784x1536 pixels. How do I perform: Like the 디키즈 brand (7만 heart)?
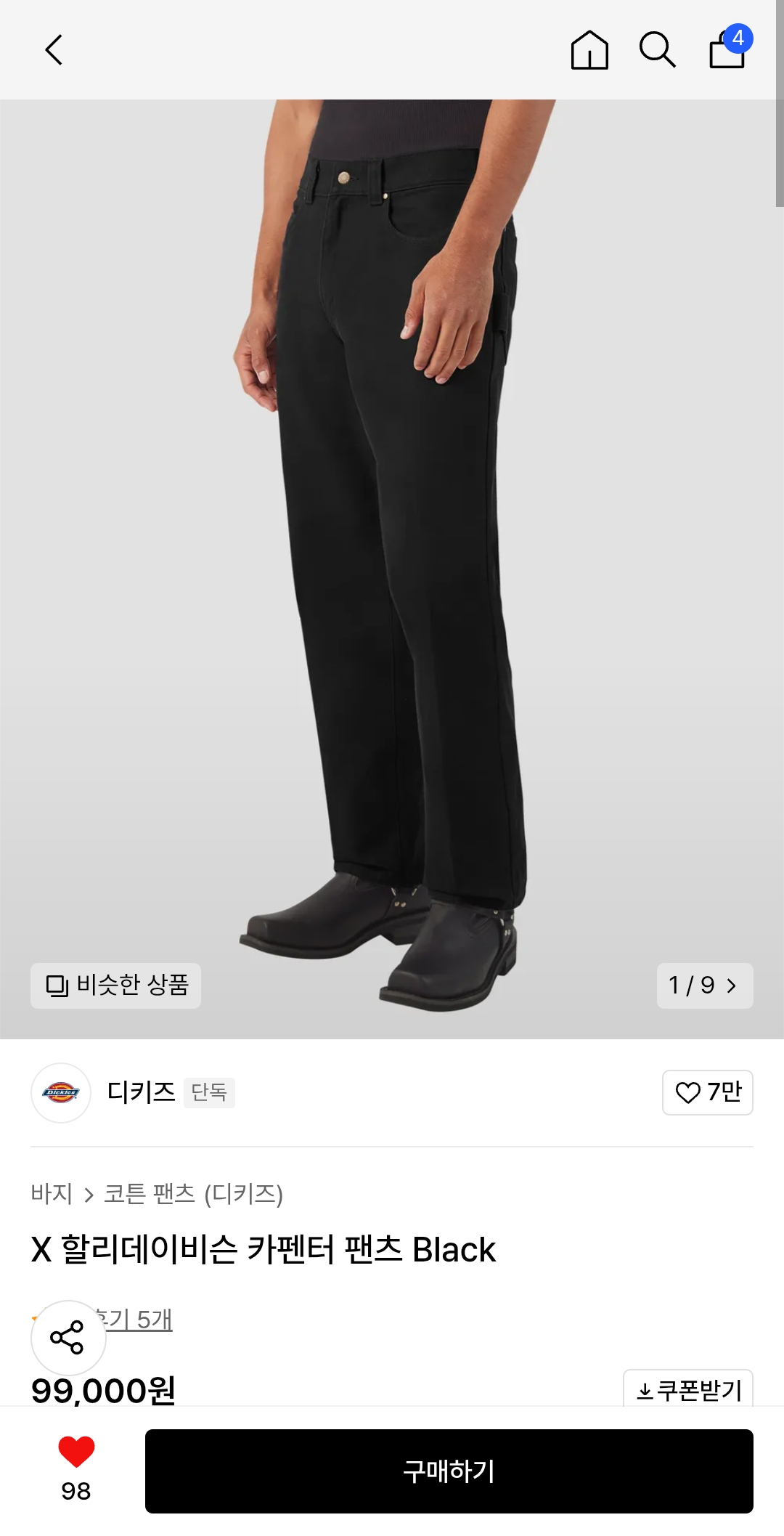[707, 1092]
